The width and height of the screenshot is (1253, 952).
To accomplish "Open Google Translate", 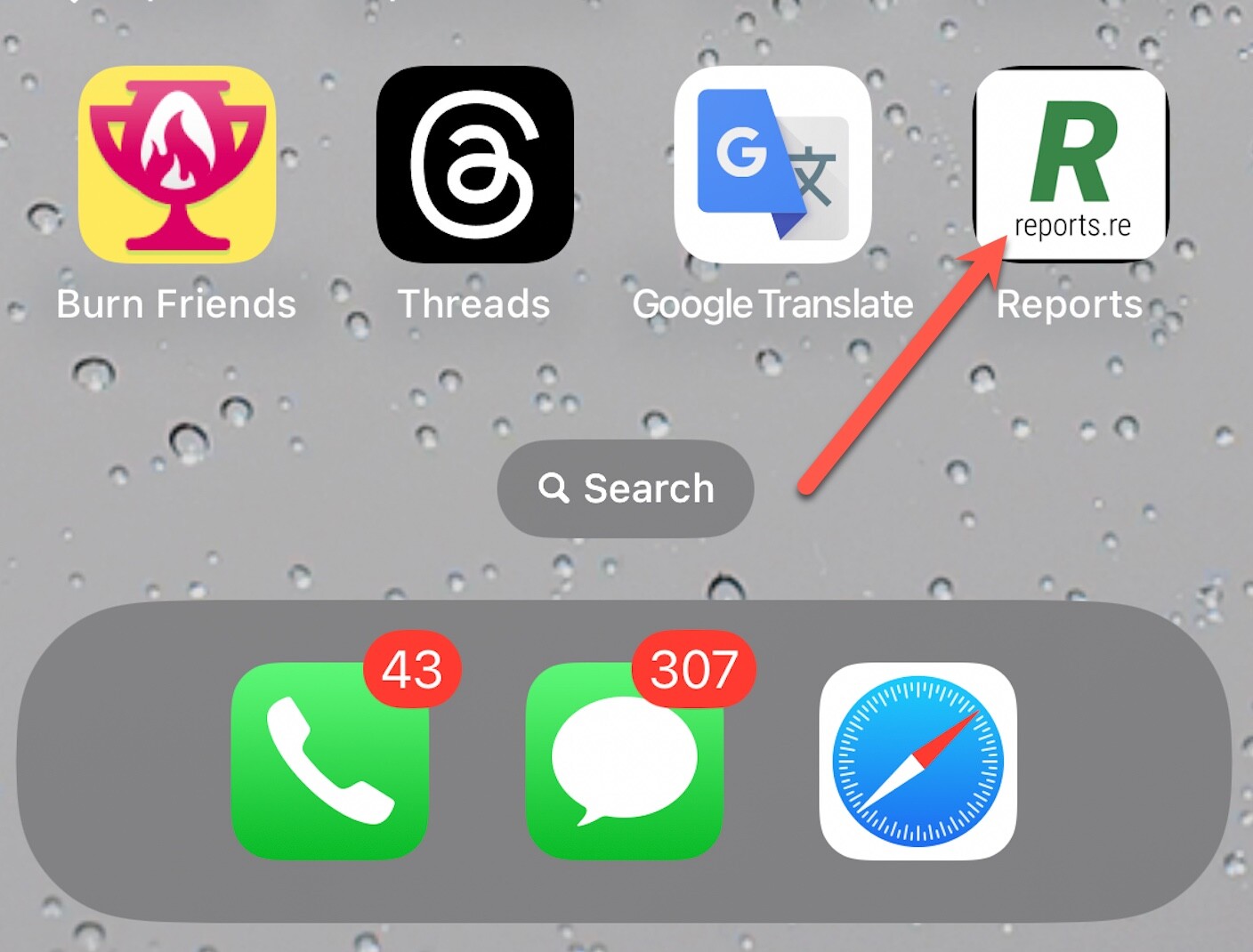I will pyautogui.click(x=772, y=165).
